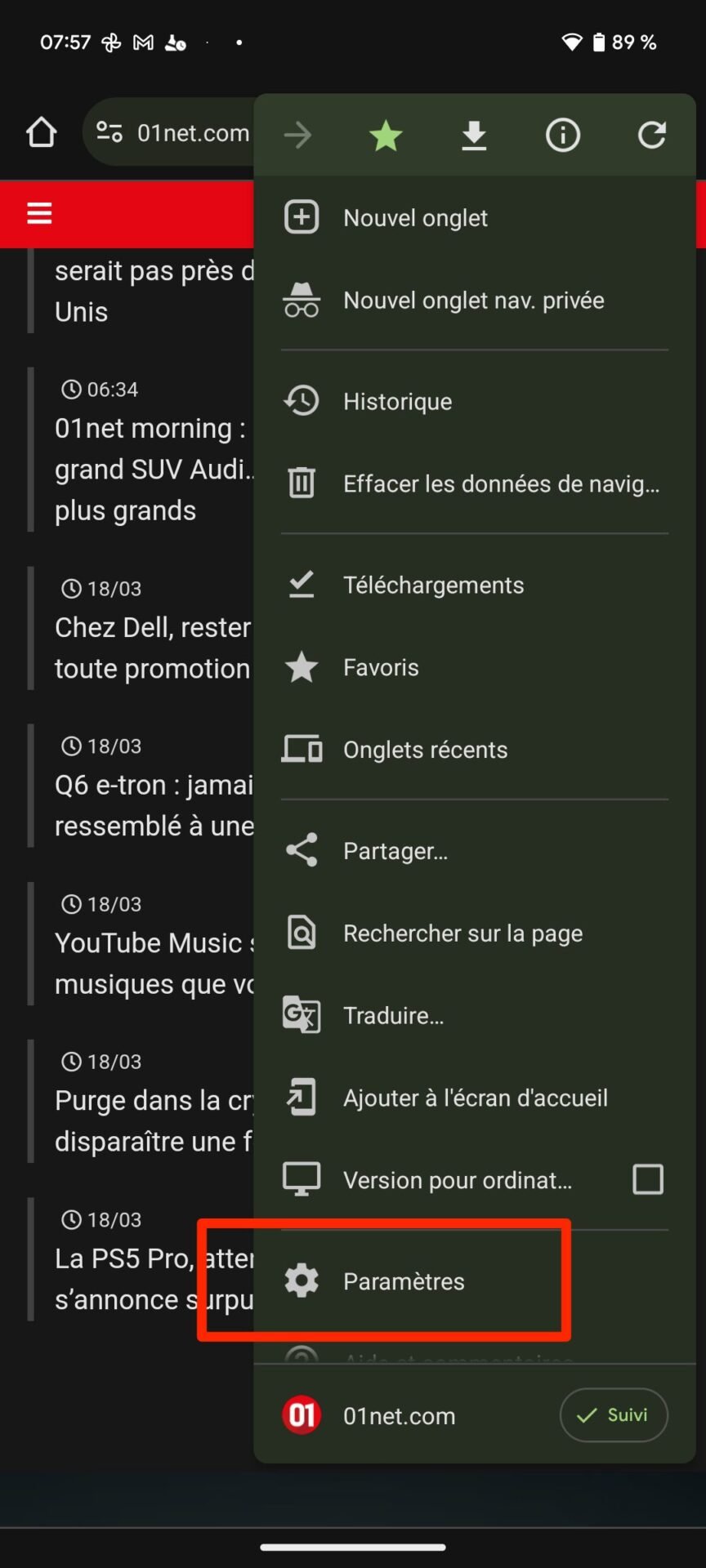Tap the home icon
706x1568 pixels.
pyautogui.click(x=41, y=132)
